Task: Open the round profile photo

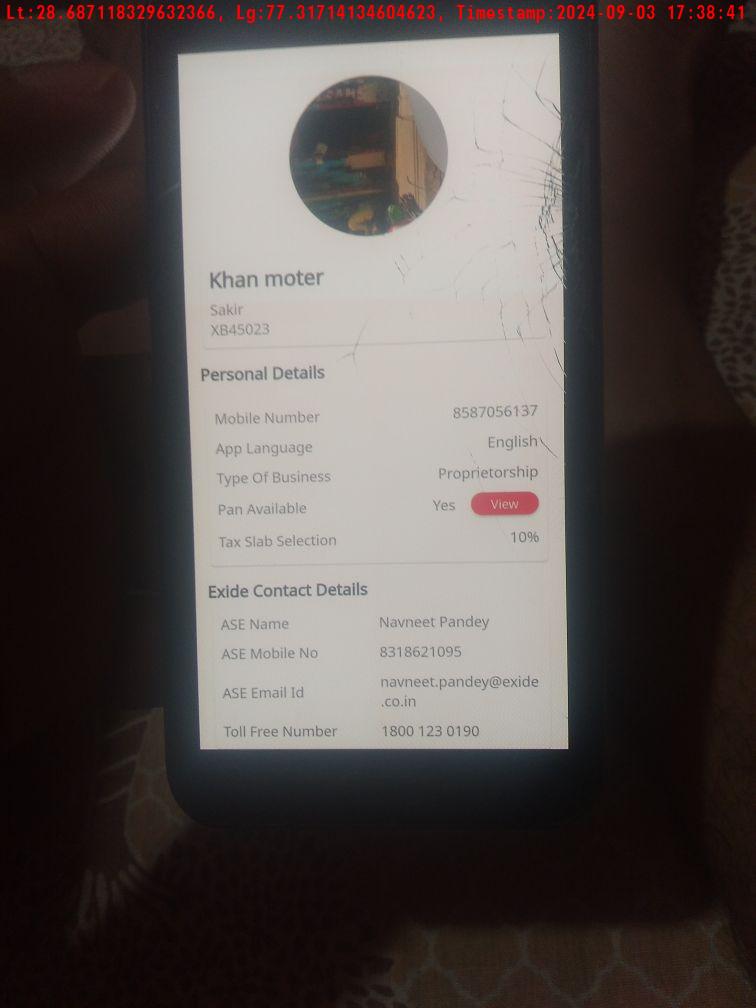Action: coord(368,157)
